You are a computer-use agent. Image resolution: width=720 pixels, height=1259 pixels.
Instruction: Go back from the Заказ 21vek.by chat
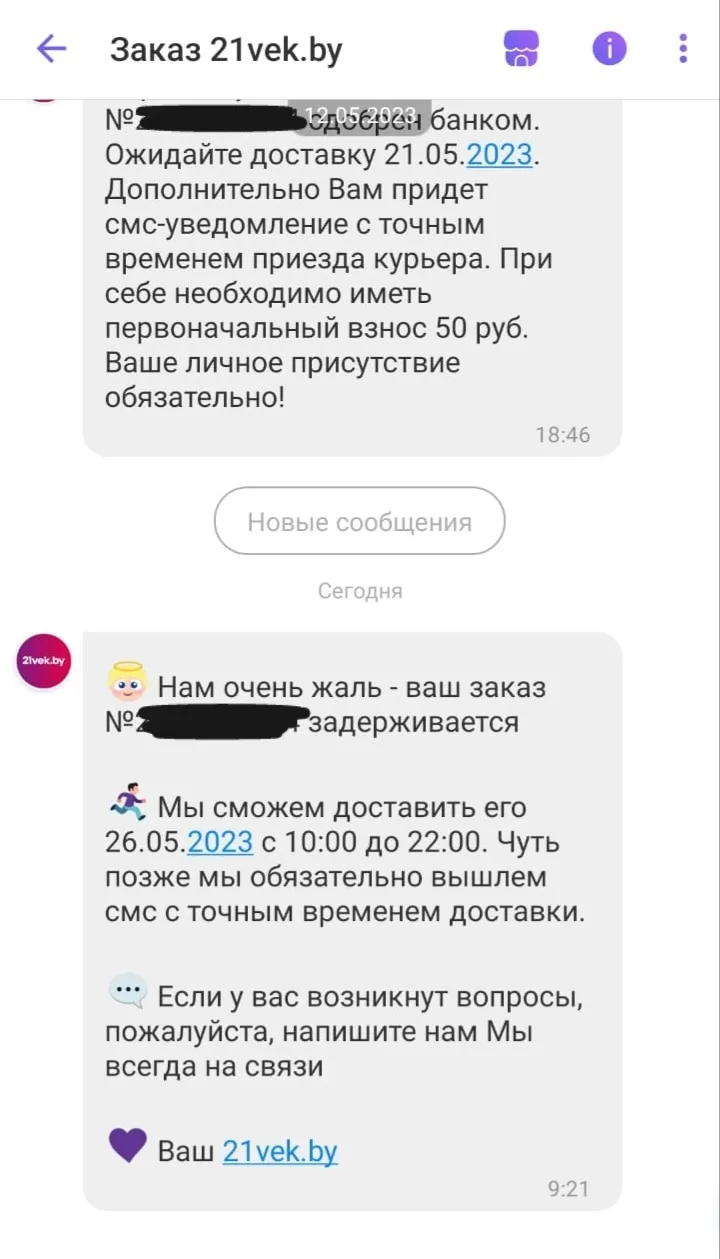51,48
